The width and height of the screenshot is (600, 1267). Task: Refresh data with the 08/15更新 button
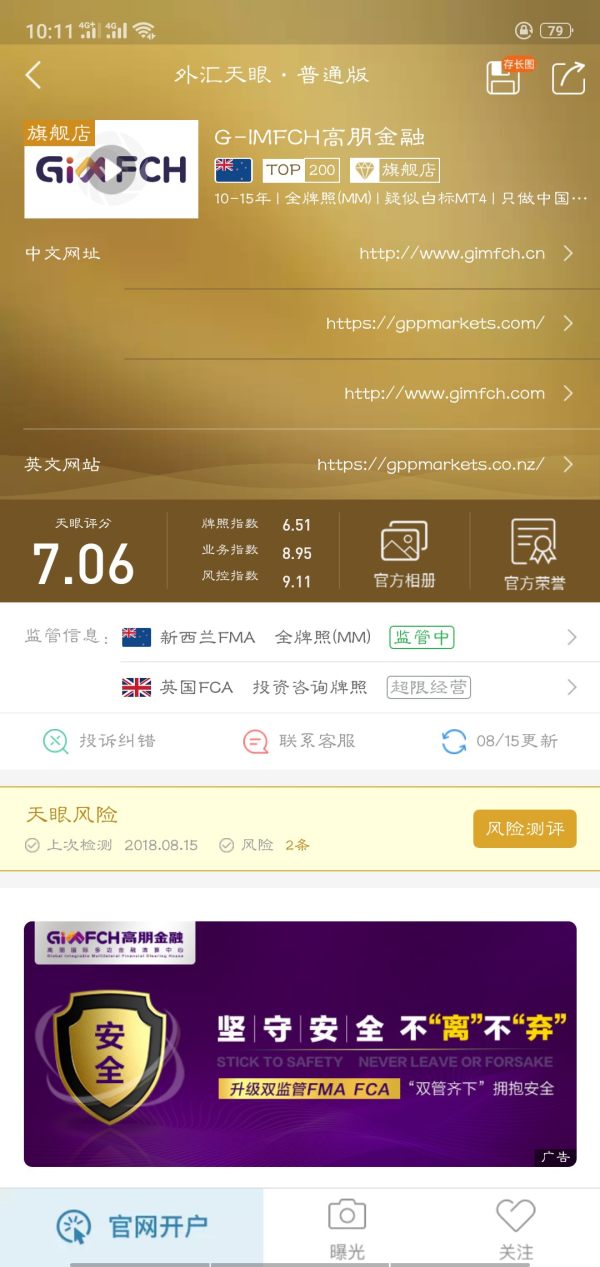pos(499,741)
